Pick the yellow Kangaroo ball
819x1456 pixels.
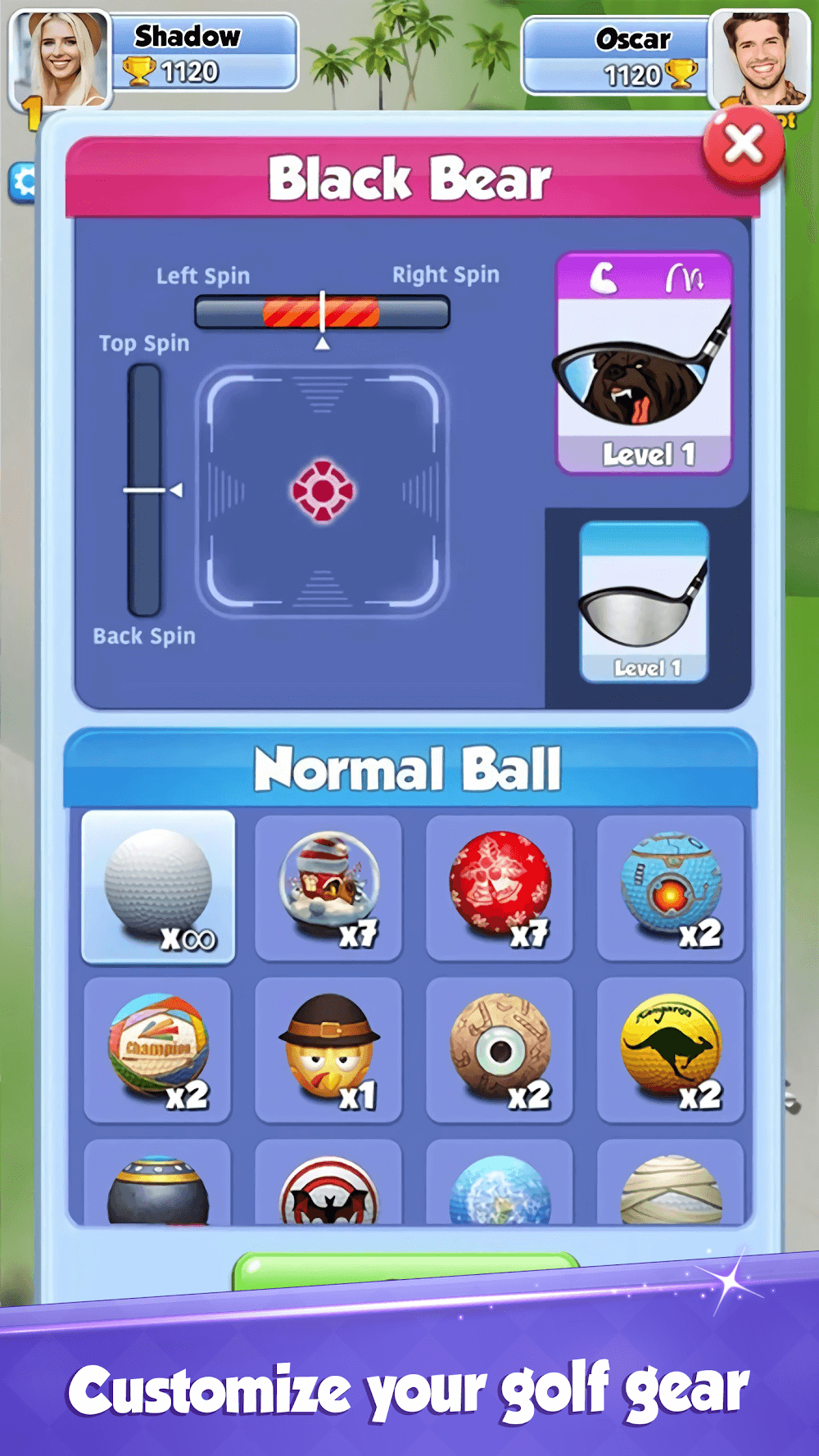pyautogui.click(x=671, y=1049)
